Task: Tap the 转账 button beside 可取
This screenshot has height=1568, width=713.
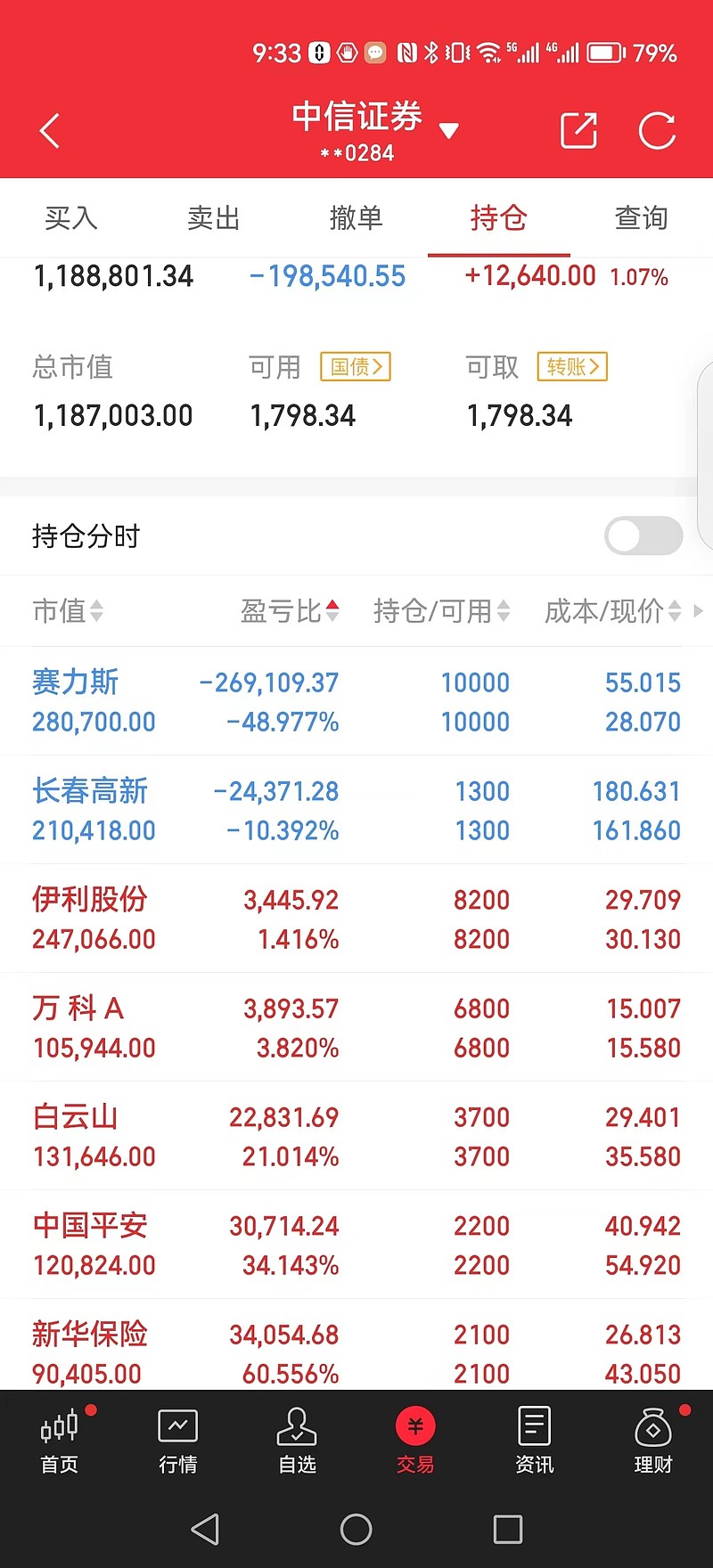Action: (x=572, y=366)
